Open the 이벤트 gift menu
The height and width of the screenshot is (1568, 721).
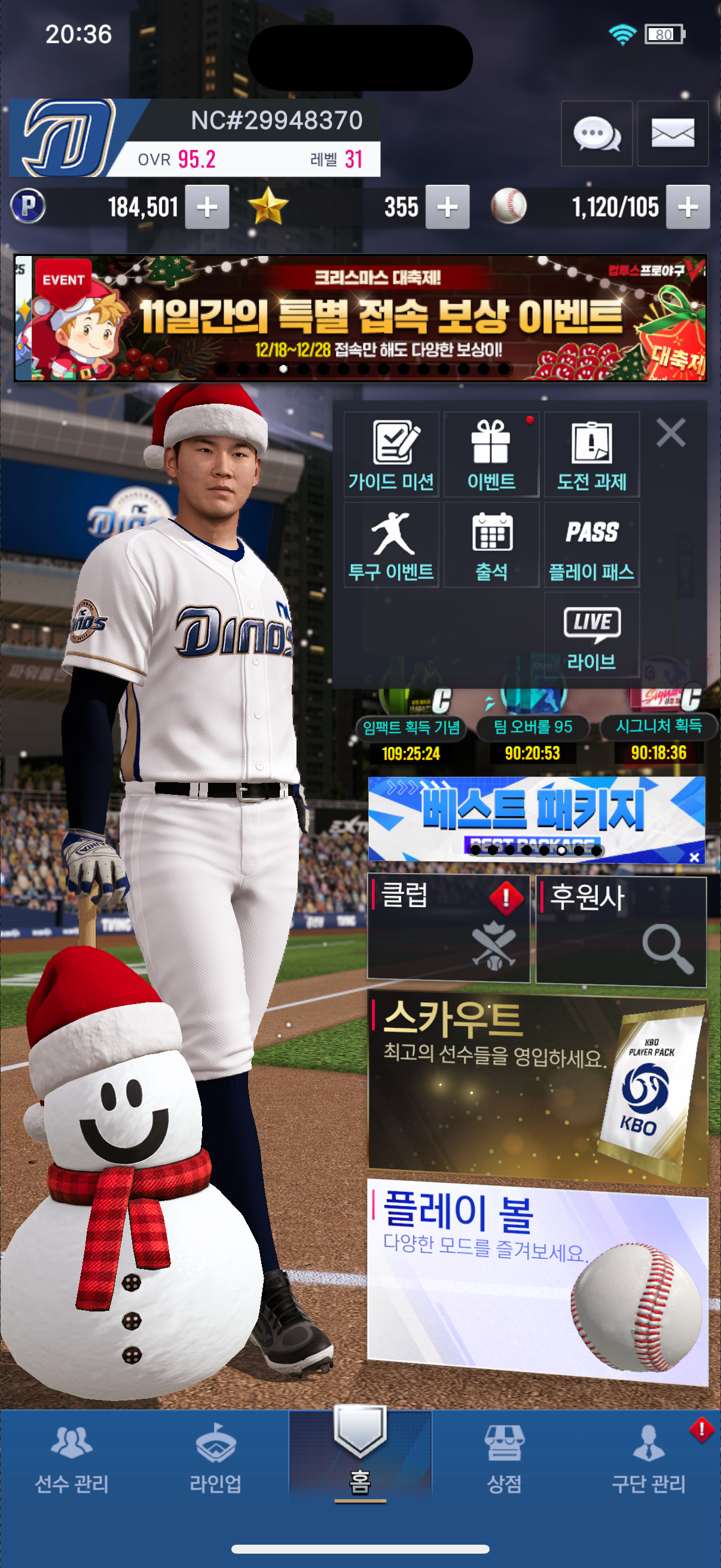tap(491, 454)
